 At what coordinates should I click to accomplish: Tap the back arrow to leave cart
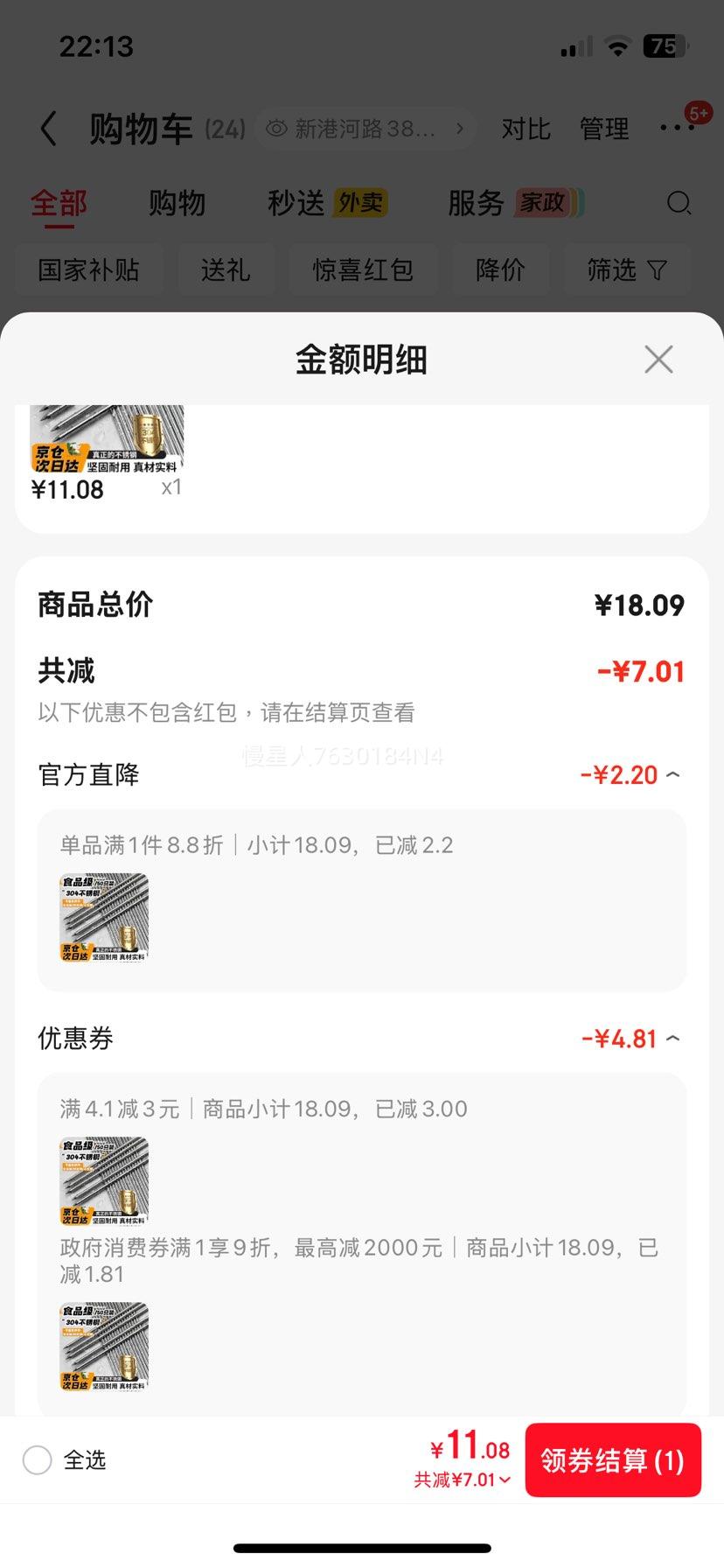[48, 128]
